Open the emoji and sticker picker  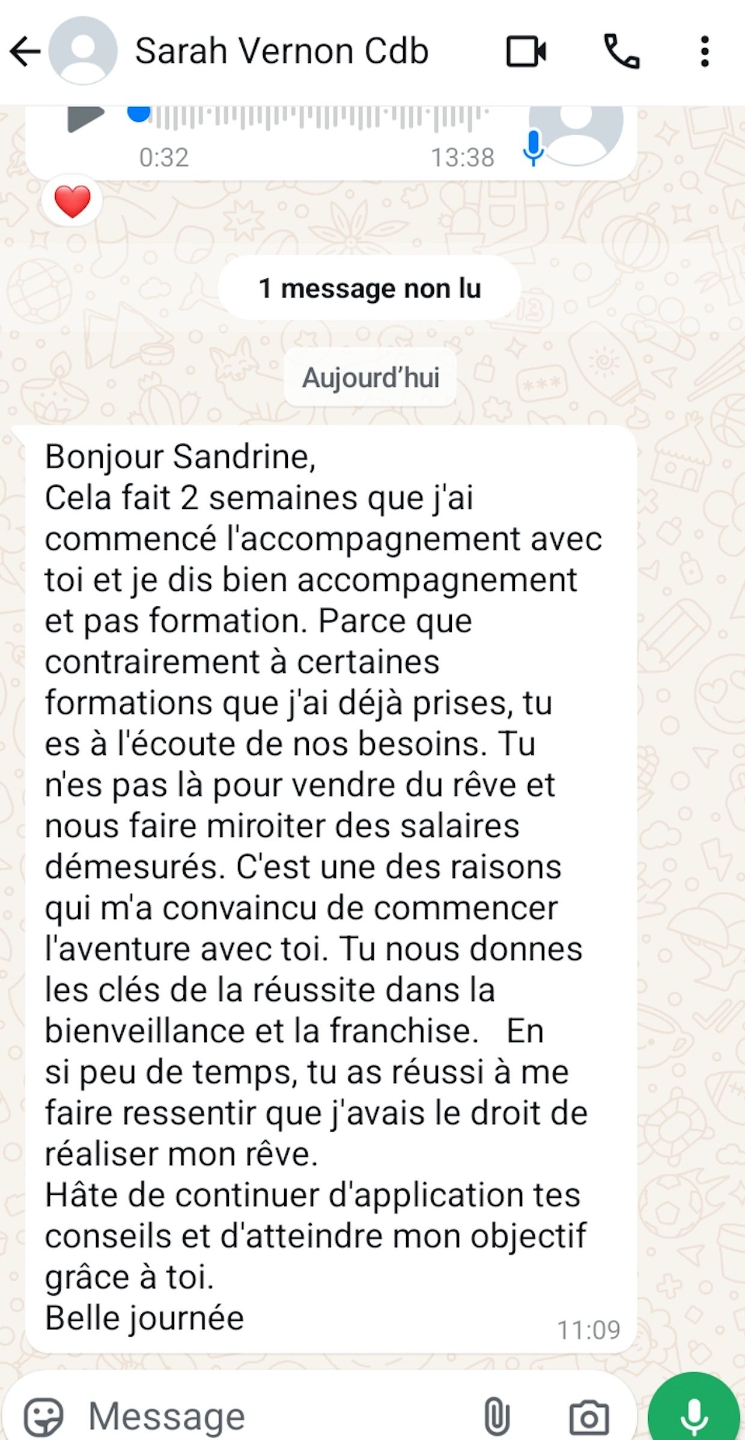(x=43, y=1416)
